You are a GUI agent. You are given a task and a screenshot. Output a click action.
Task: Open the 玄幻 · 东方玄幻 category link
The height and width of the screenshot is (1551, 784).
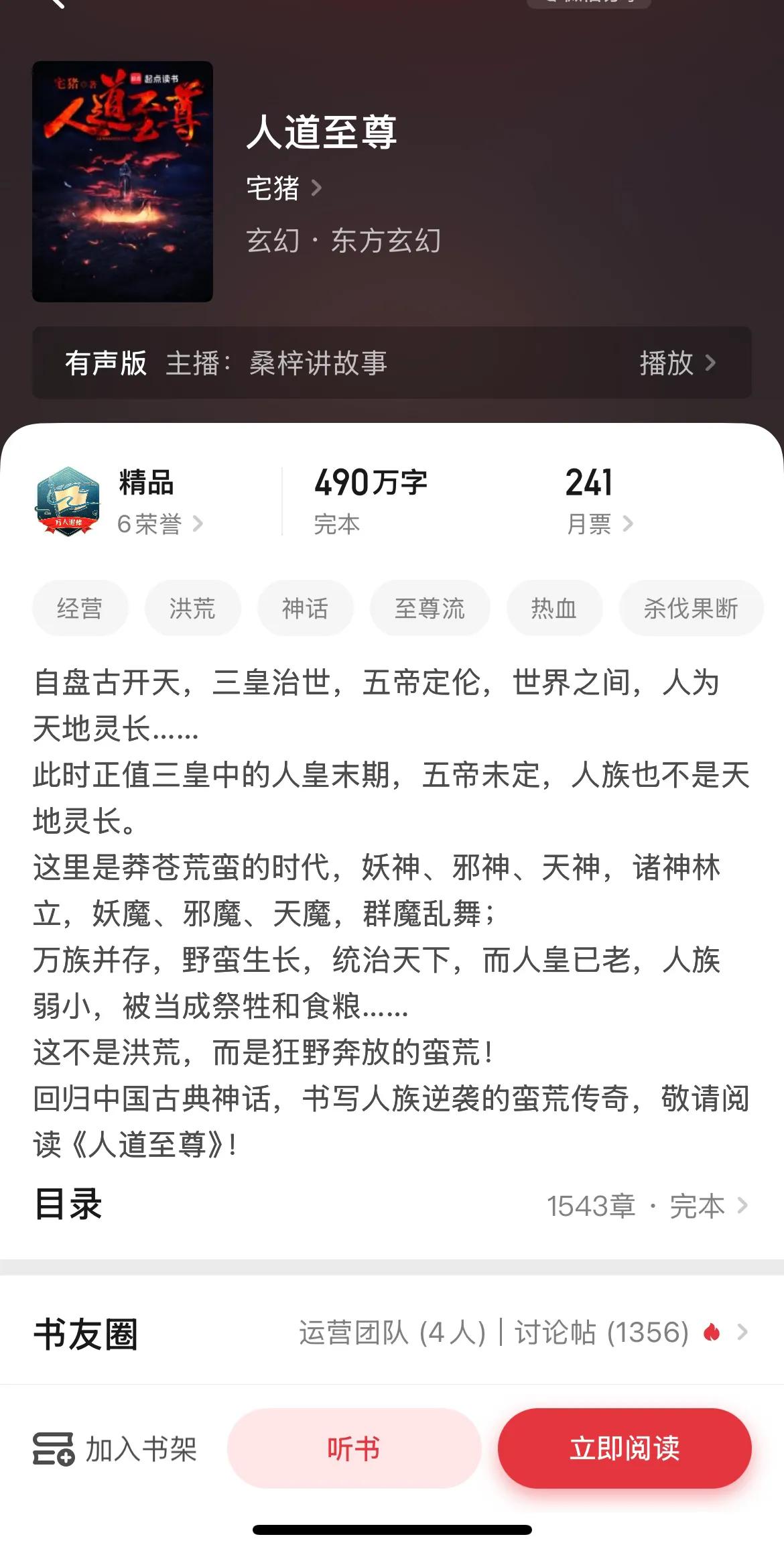(344, 243)
